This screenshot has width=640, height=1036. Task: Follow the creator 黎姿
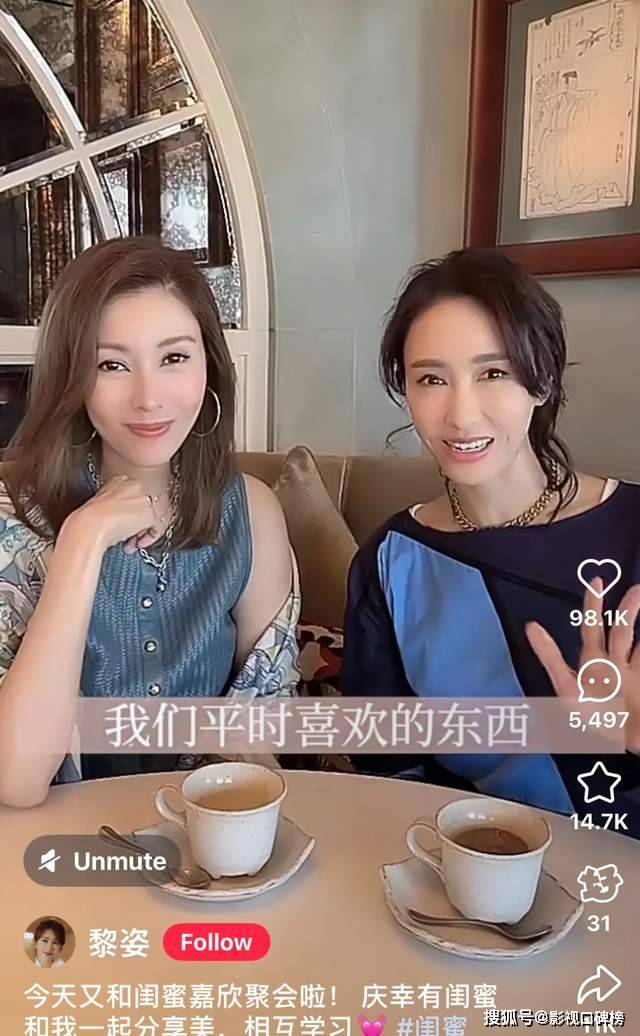tap(216, 942)
